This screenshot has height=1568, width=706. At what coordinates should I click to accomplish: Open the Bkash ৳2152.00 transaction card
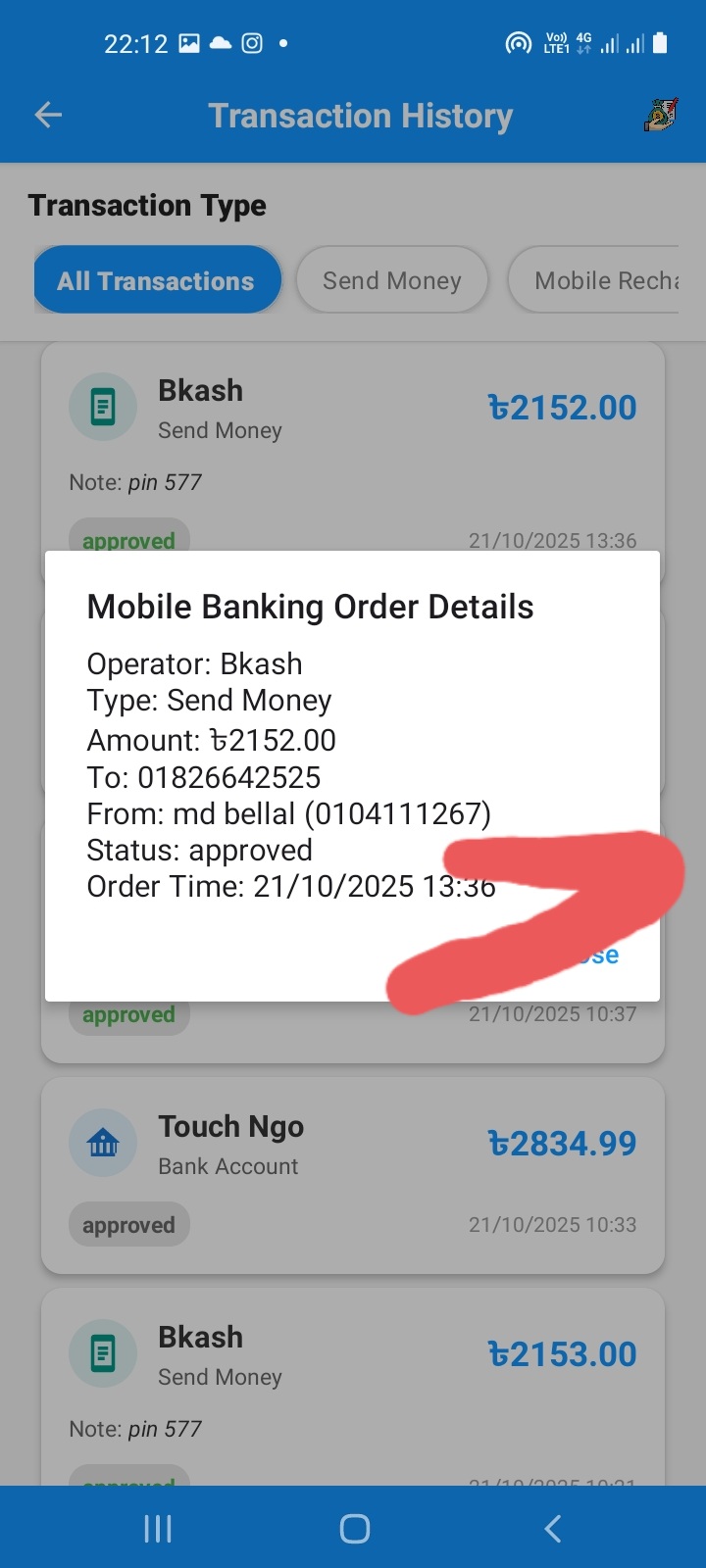[x=353, y=431]
